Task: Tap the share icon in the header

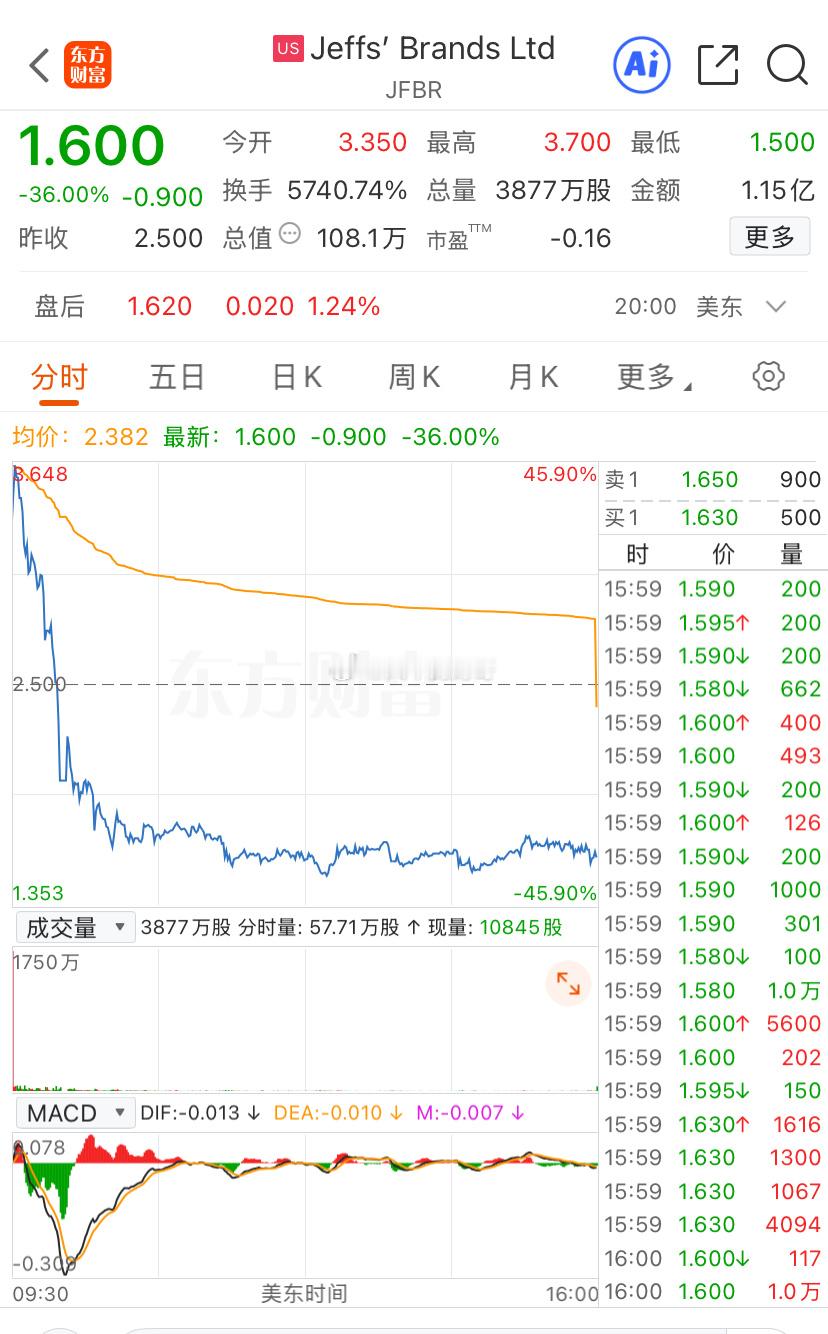Action: 717,64
